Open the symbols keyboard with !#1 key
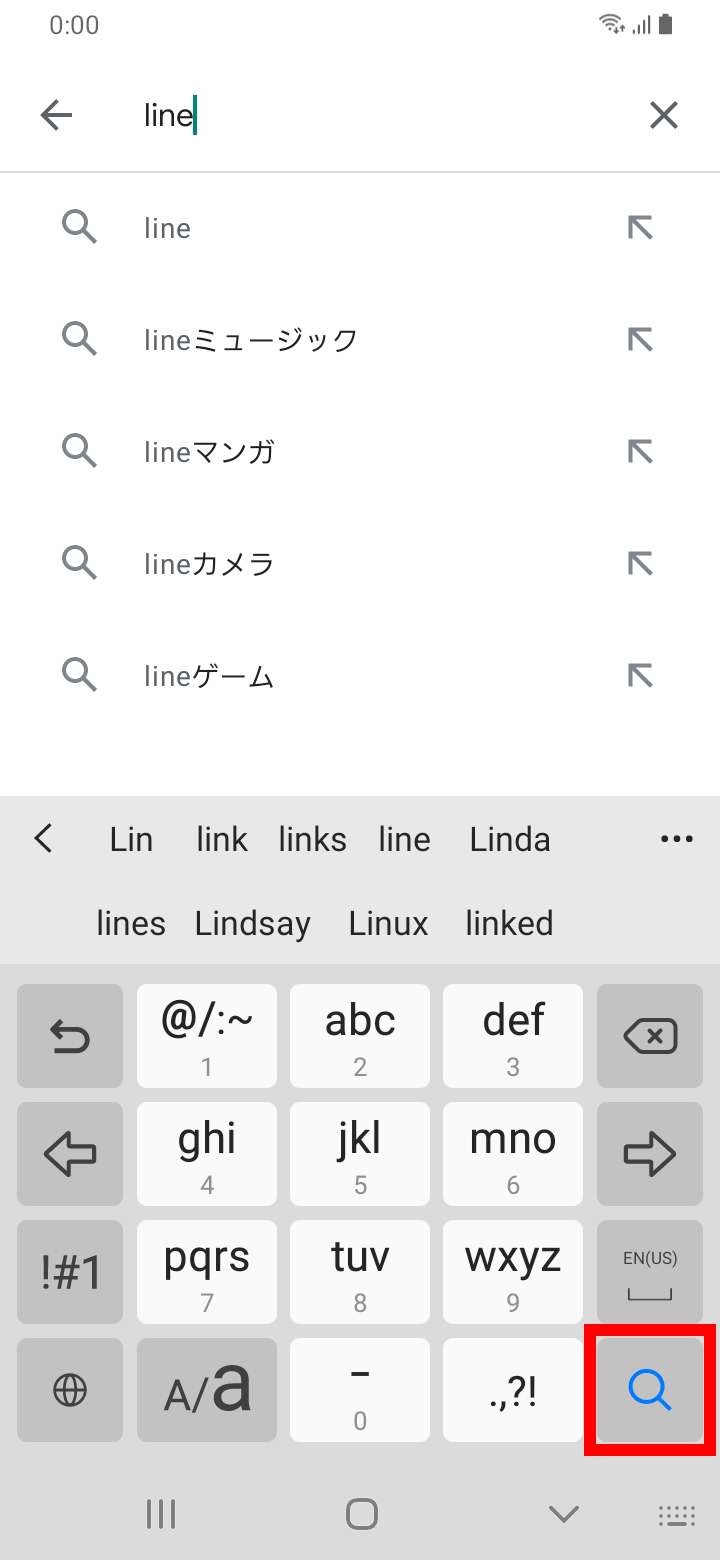Viewport: 720px width, 1560px height. (70, 1272)
